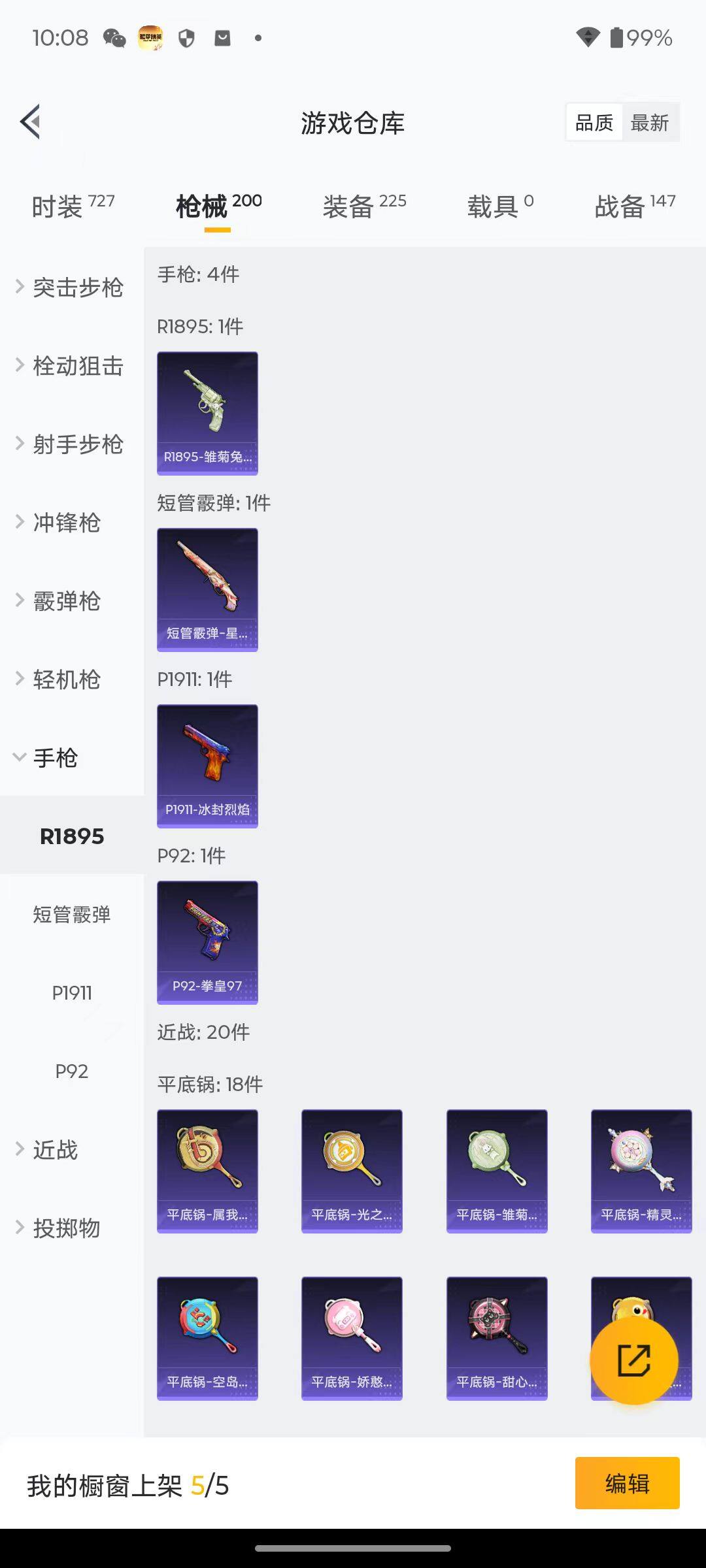The width and height of the screenshot is (706, 1568).
Task: Open the P1911-冰封烈焰 skin card
Action: 207,766
